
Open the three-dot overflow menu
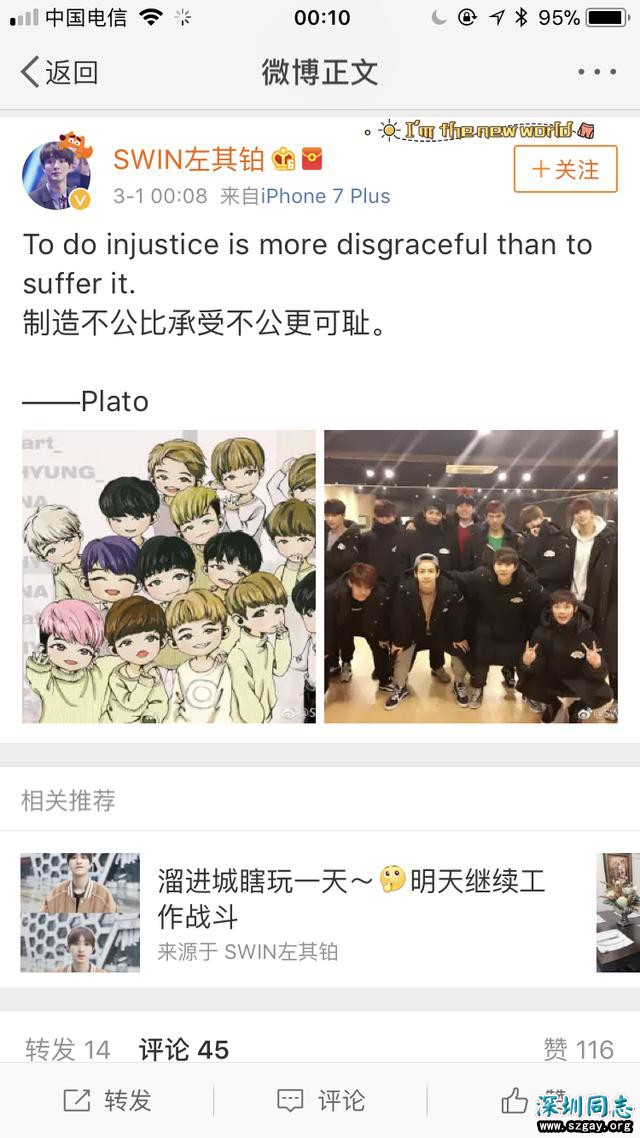click(597, 72)
